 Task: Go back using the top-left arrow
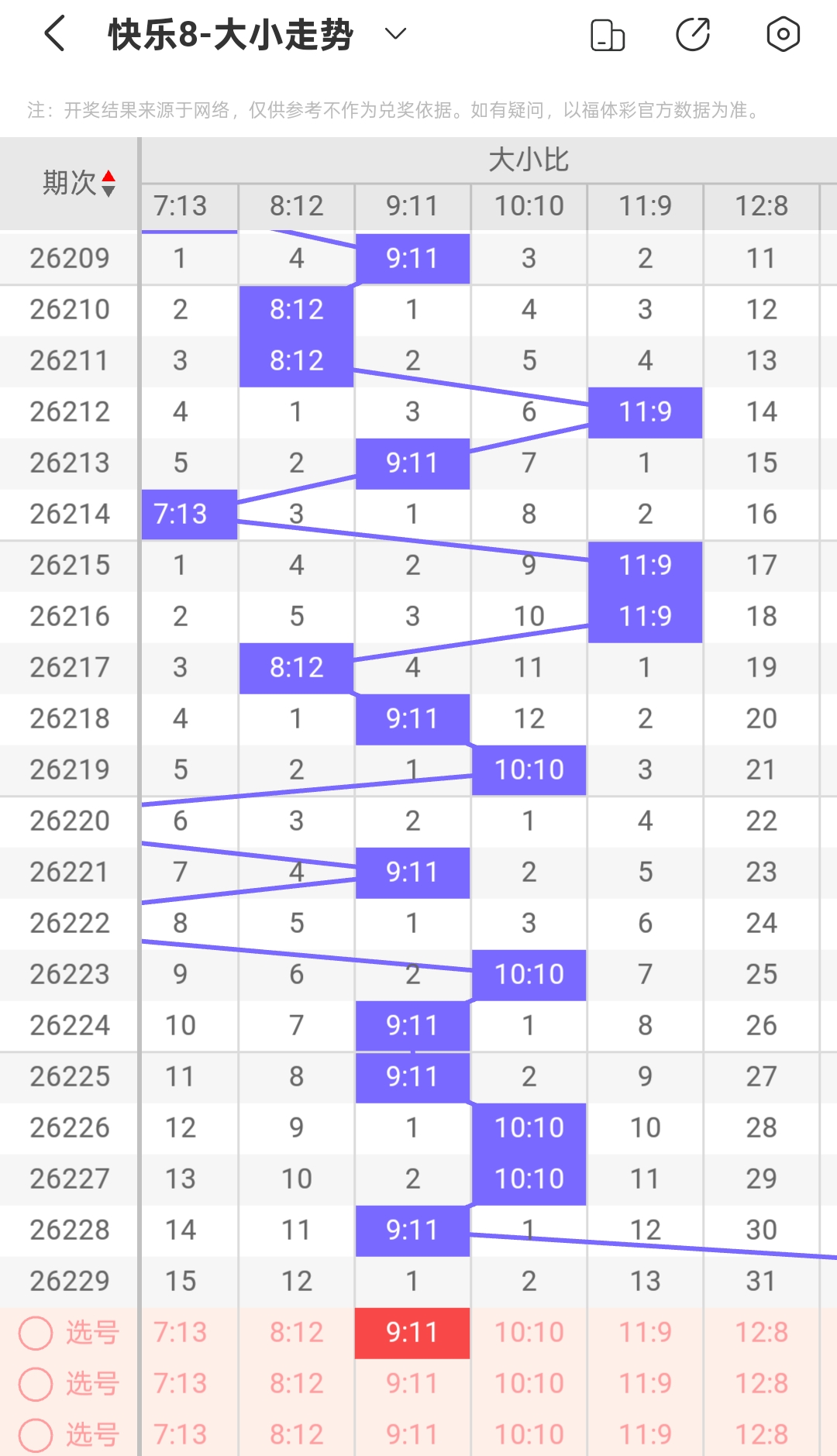coord(54,34)
